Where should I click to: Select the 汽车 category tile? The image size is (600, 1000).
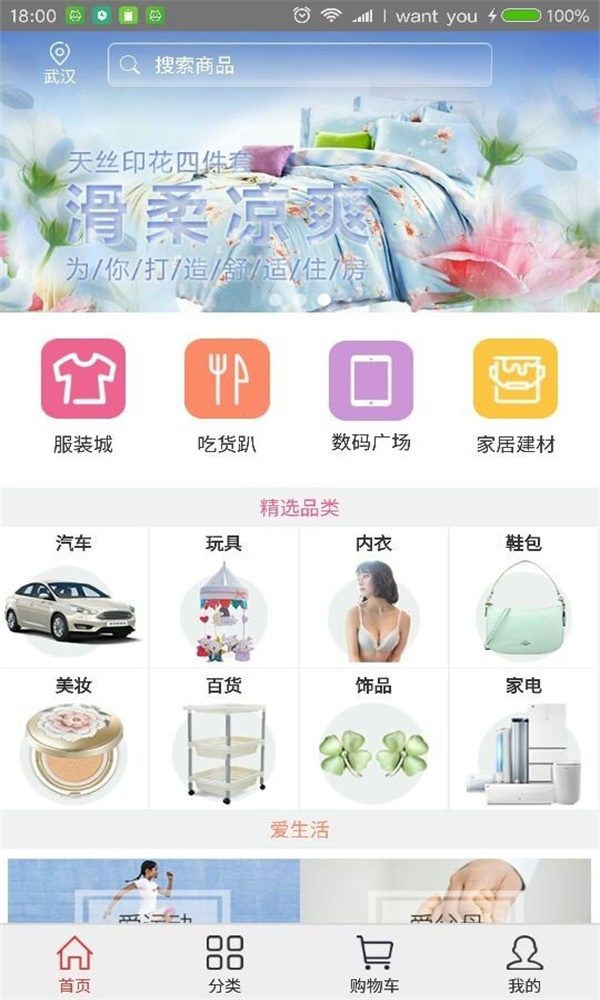point(74,598)
